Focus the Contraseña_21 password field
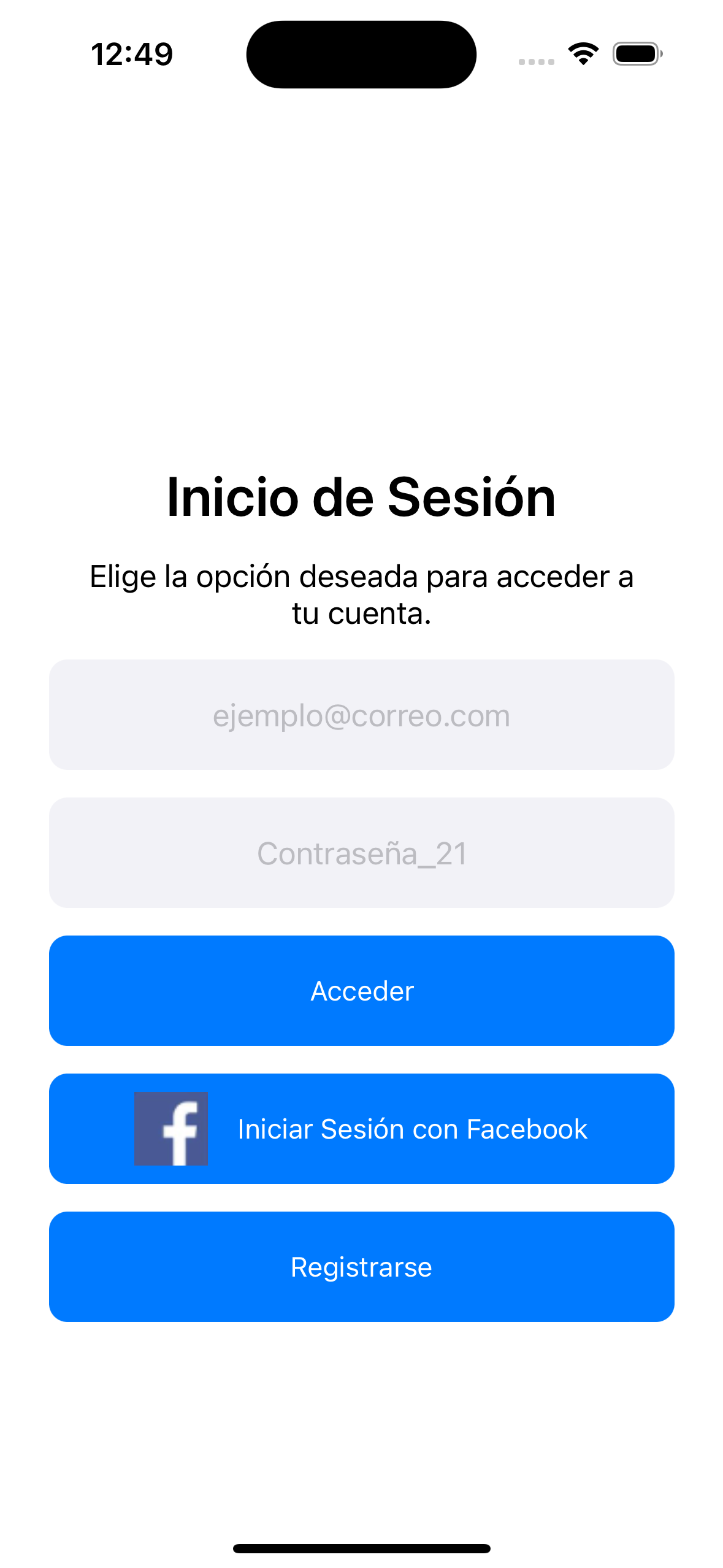 click(x=361, y=853)
